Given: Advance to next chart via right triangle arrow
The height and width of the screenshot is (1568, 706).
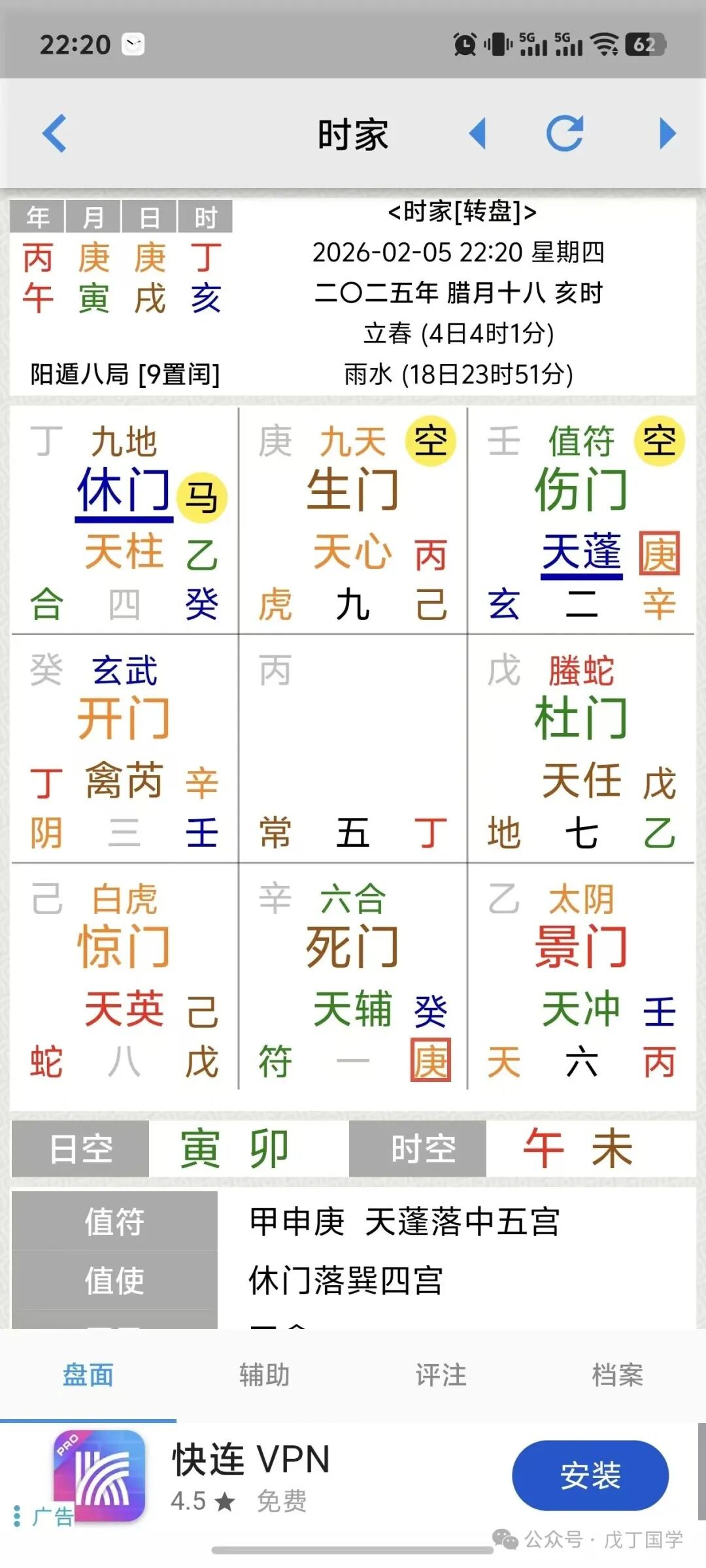Looking at the screenshot, I should pyautogui.click(x=665, y=133).
